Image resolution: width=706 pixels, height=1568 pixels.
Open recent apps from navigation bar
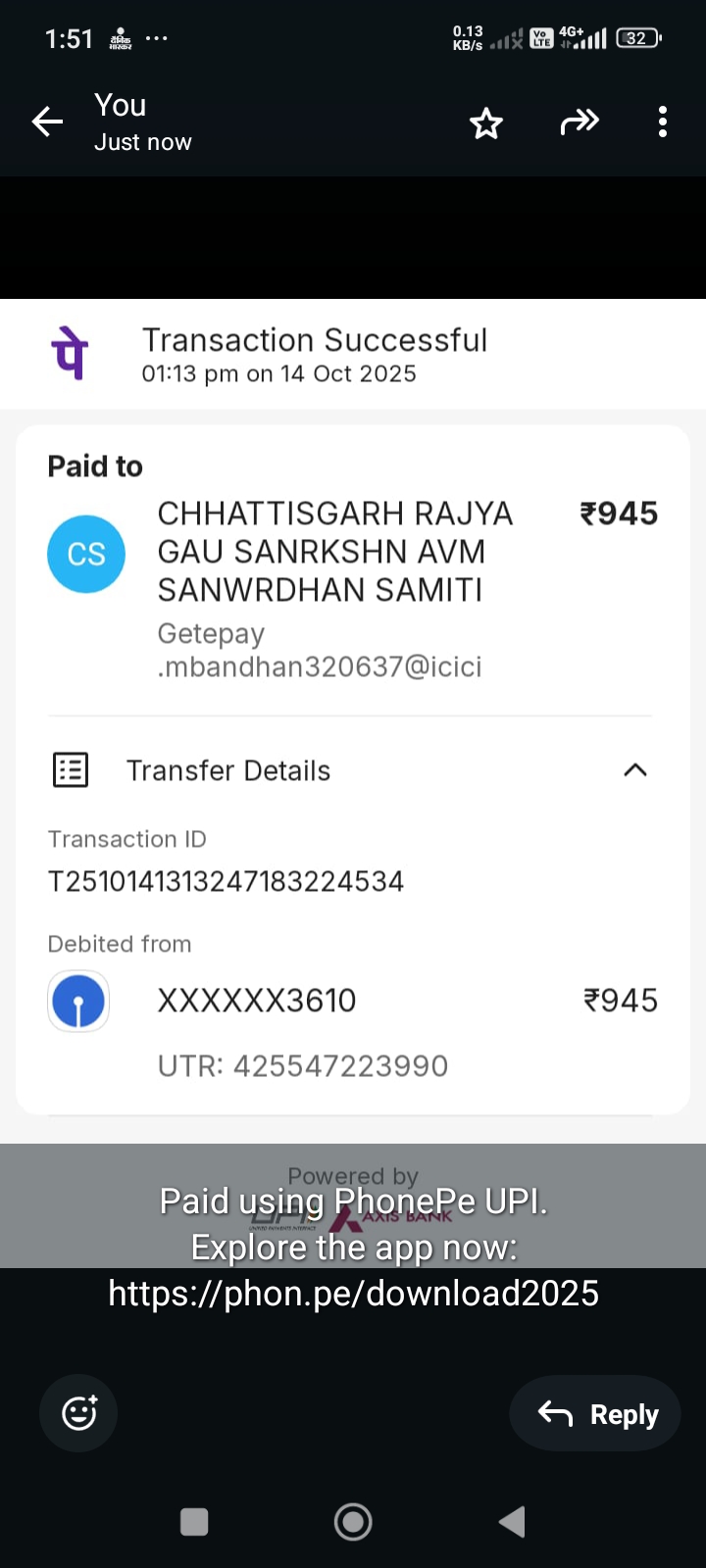point(194,1522)
